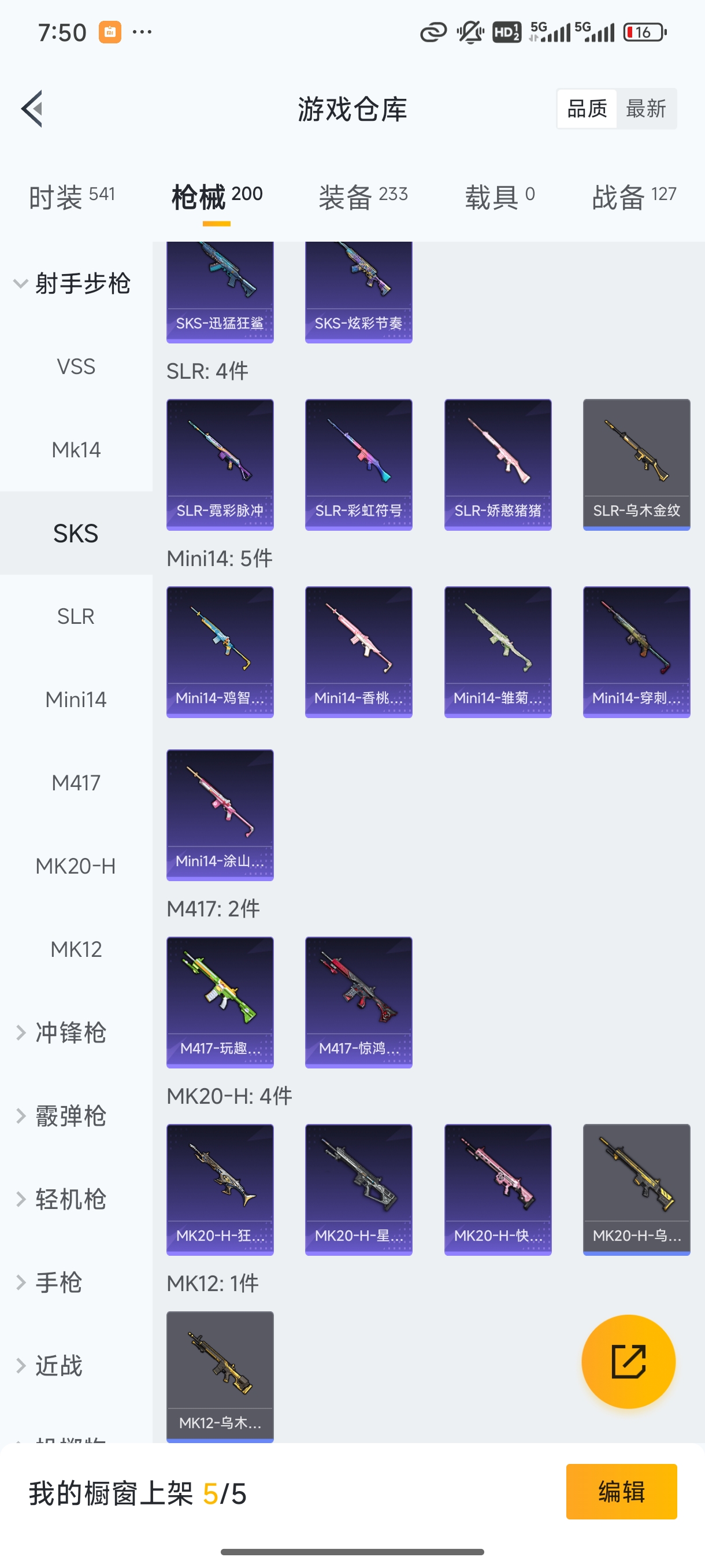Viewport: 705px width, 1568px height.
Task: Sort items by 最新
Action: pos(645,109)
